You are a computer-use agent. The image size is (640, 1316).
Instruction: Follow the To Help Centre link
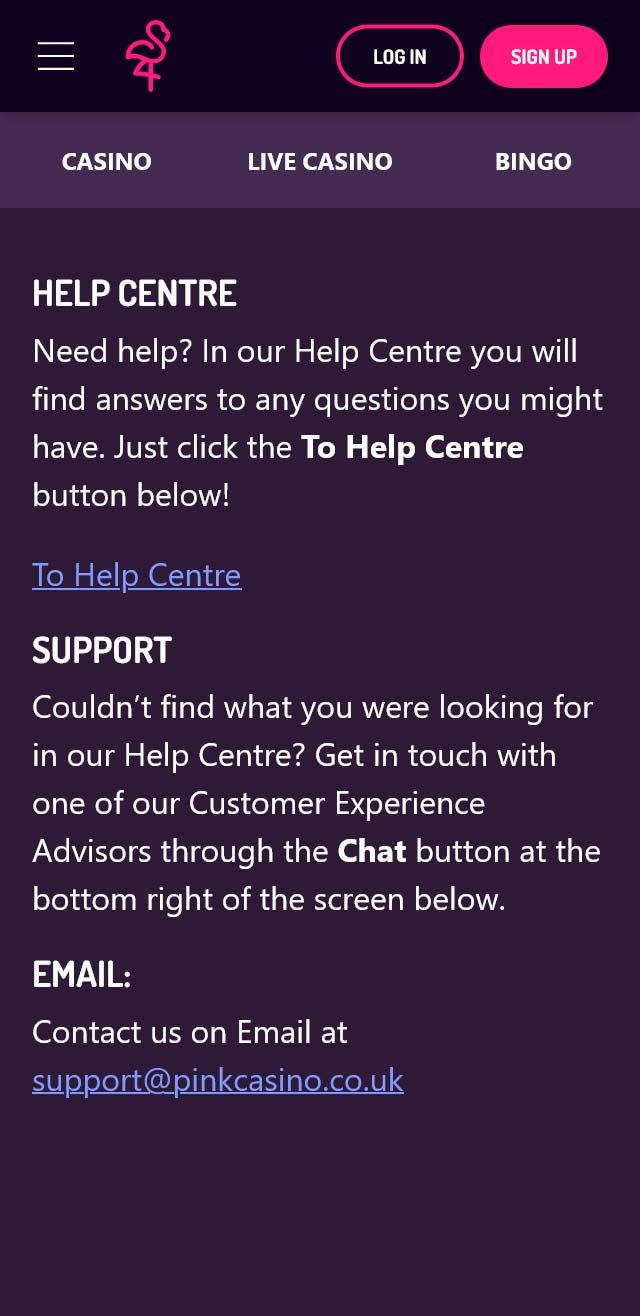click(x=137, y=575)
